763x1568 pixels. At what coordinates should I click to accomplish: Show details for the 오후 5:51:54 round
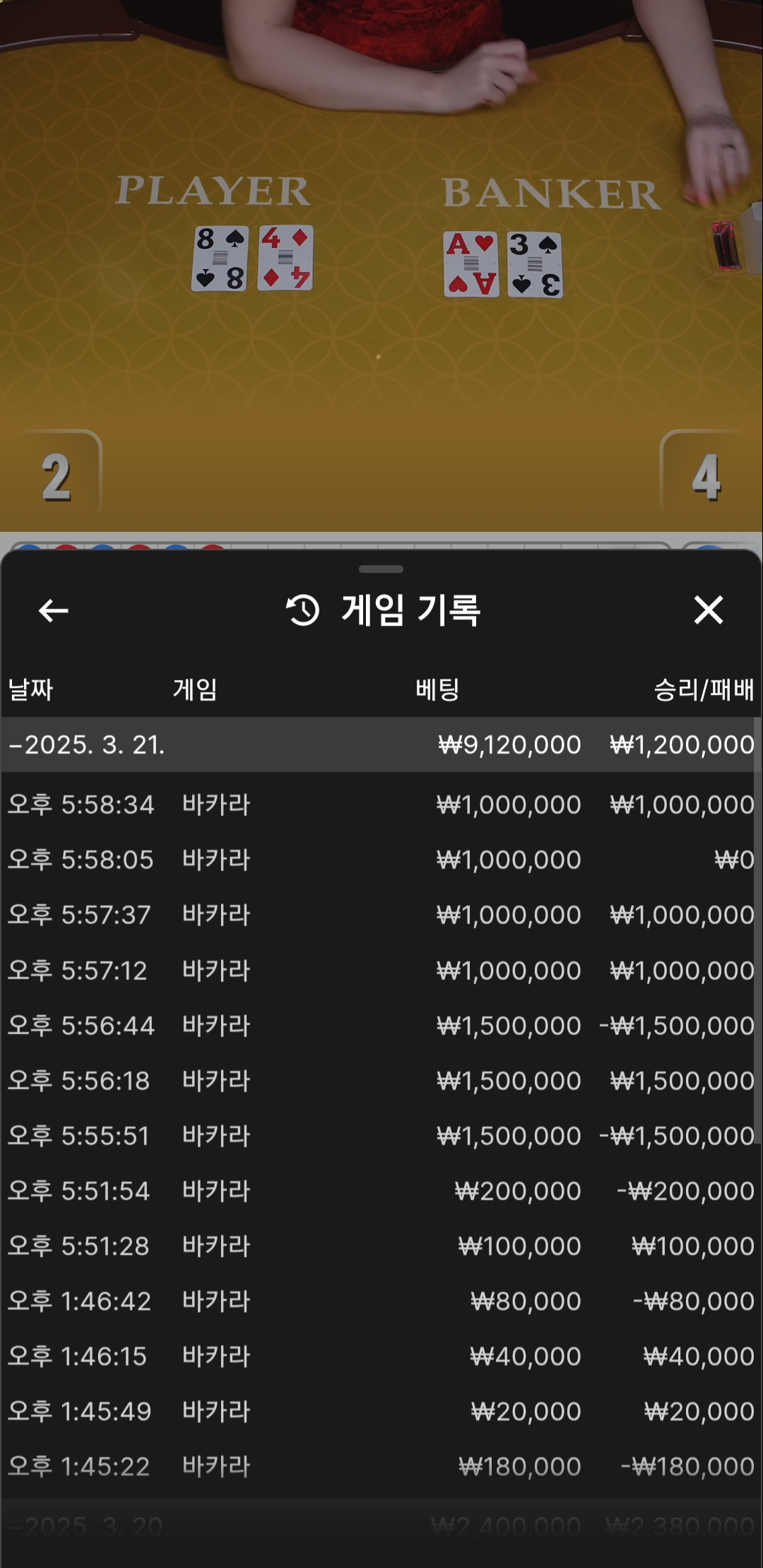click(381, 1191)
